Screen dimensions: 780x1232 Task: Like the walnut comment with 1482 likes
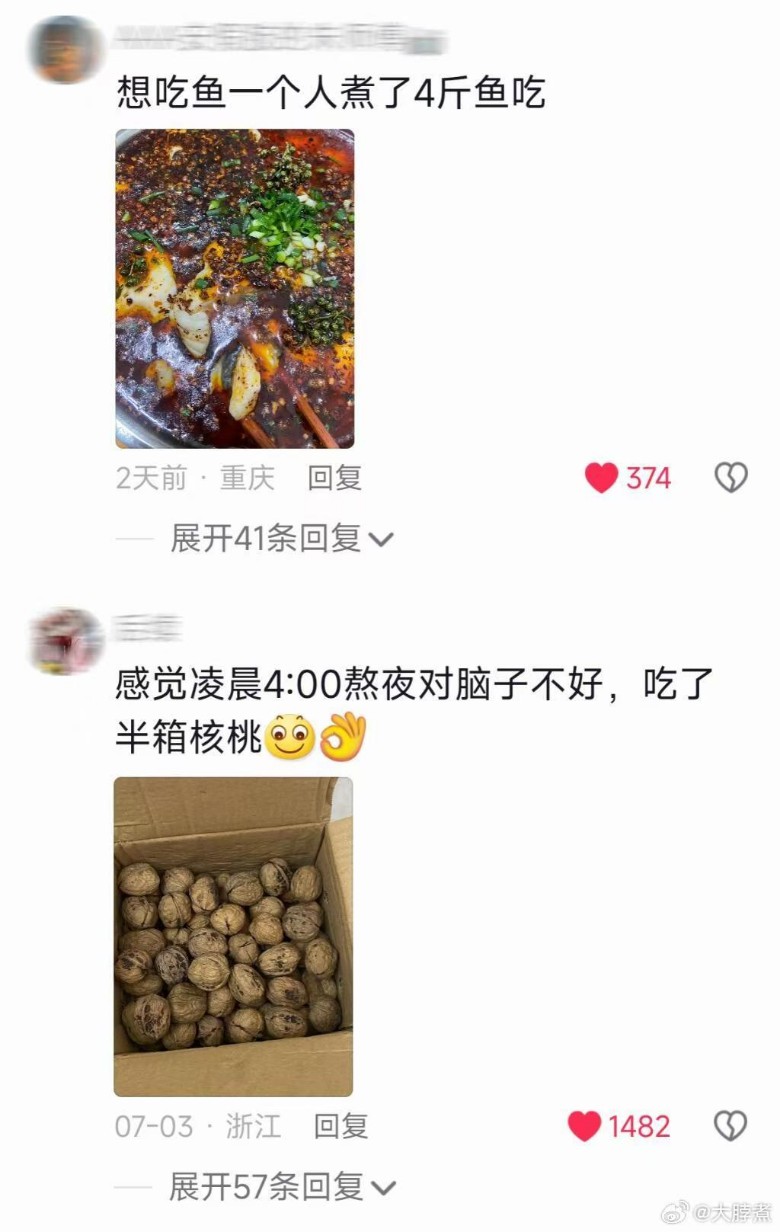(x=585, y=1127)
